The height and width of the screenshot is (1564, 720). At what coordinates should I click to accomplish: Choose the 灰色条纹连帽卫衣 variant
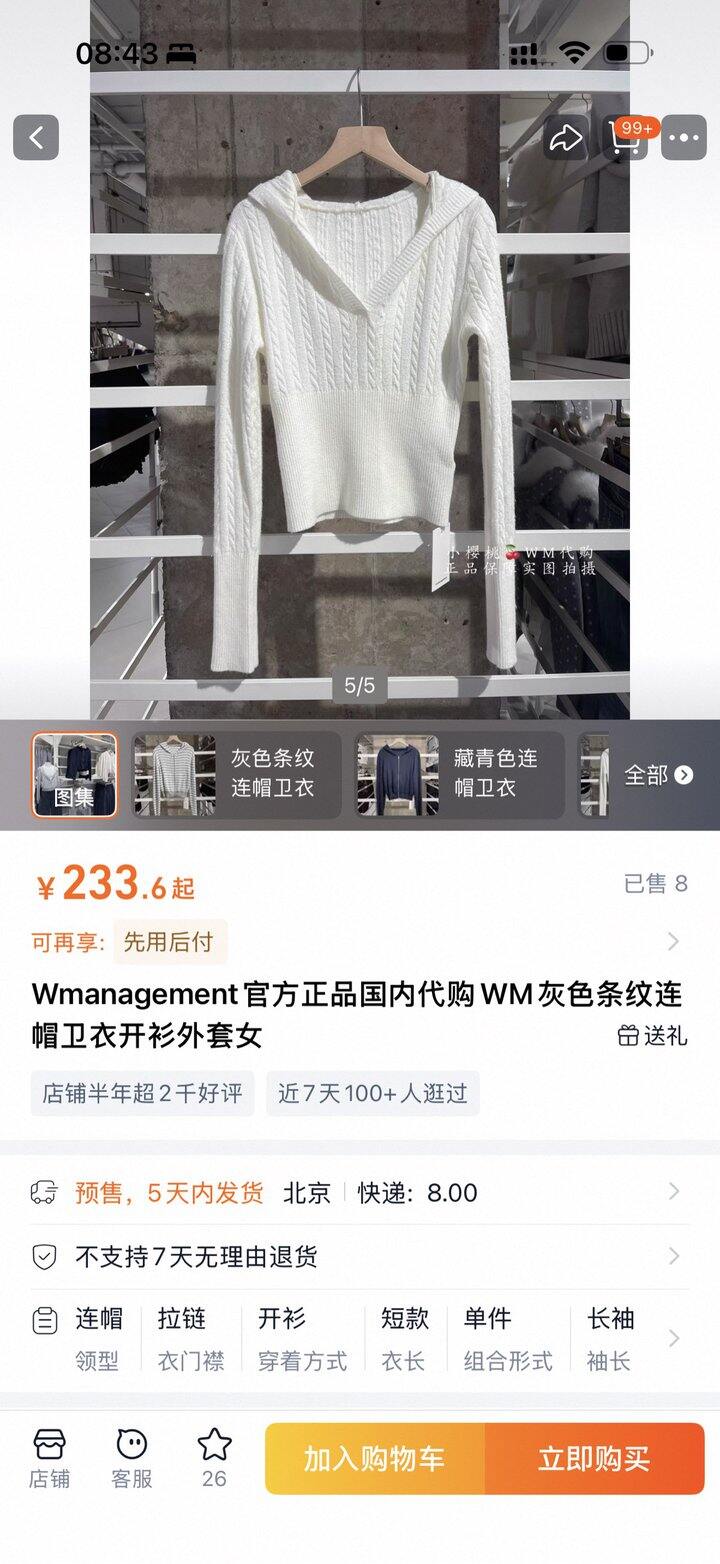click(x=237, y=775)
